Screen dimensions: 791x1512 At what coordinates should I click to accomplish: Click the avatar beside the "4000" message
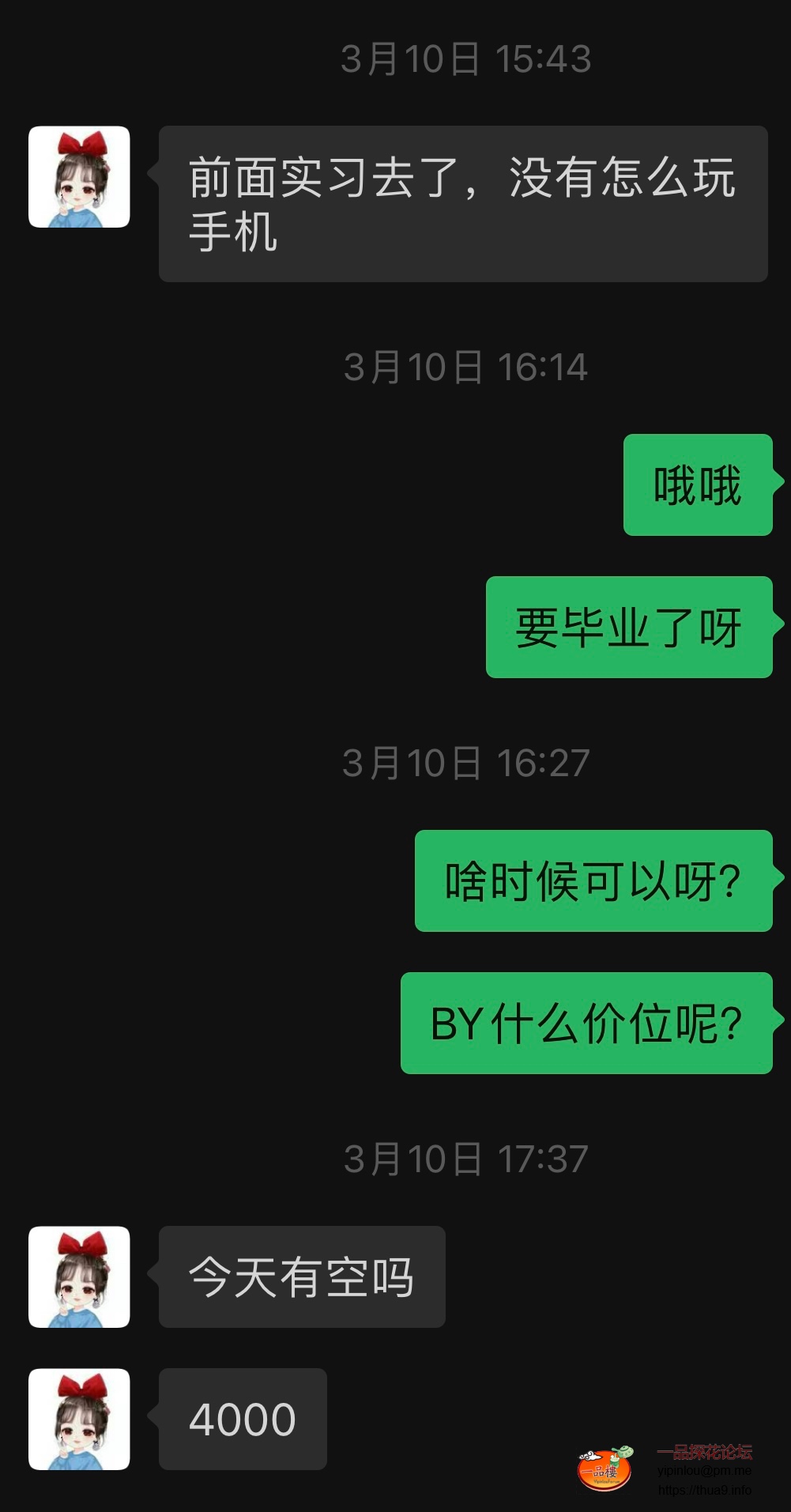(79, 1420)
